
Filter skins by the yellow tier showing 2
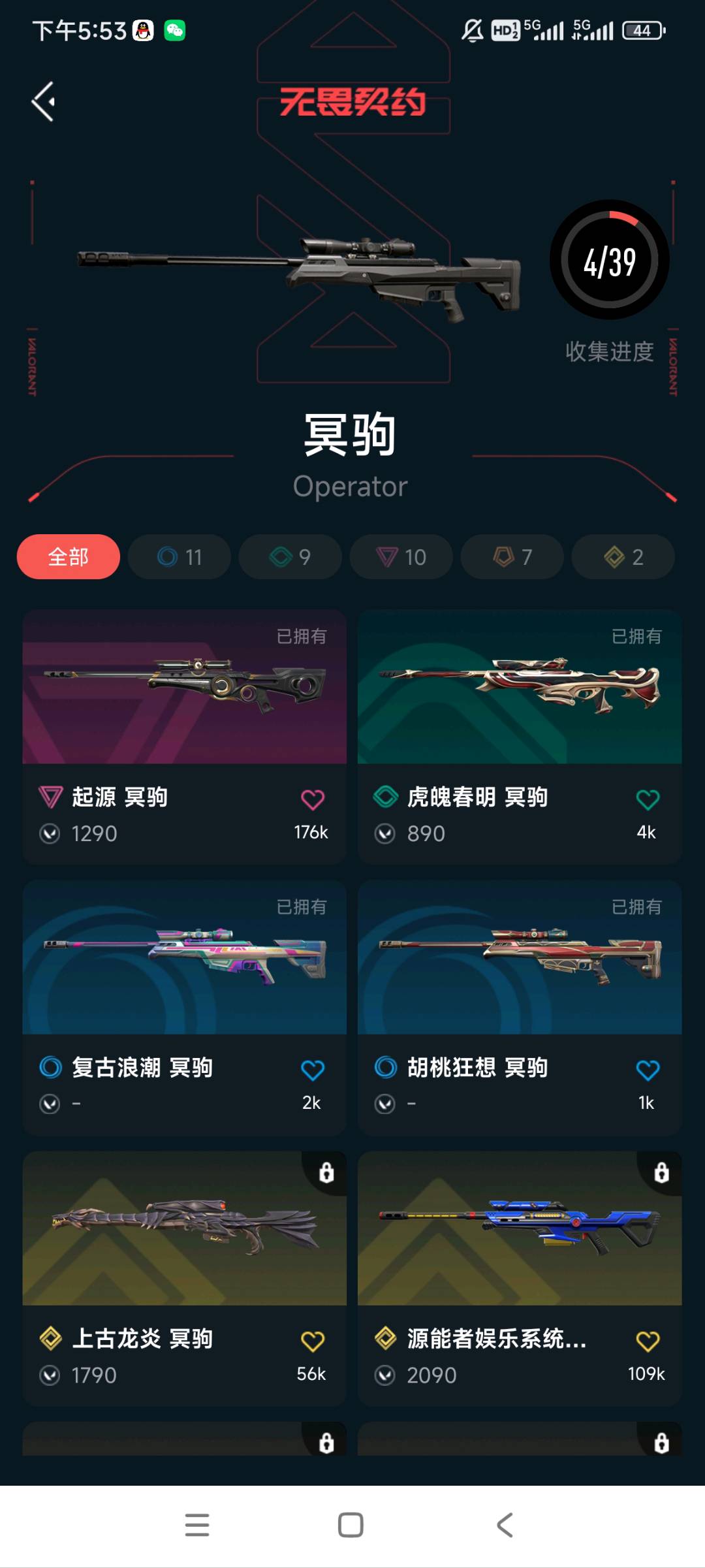pos(623,557)
